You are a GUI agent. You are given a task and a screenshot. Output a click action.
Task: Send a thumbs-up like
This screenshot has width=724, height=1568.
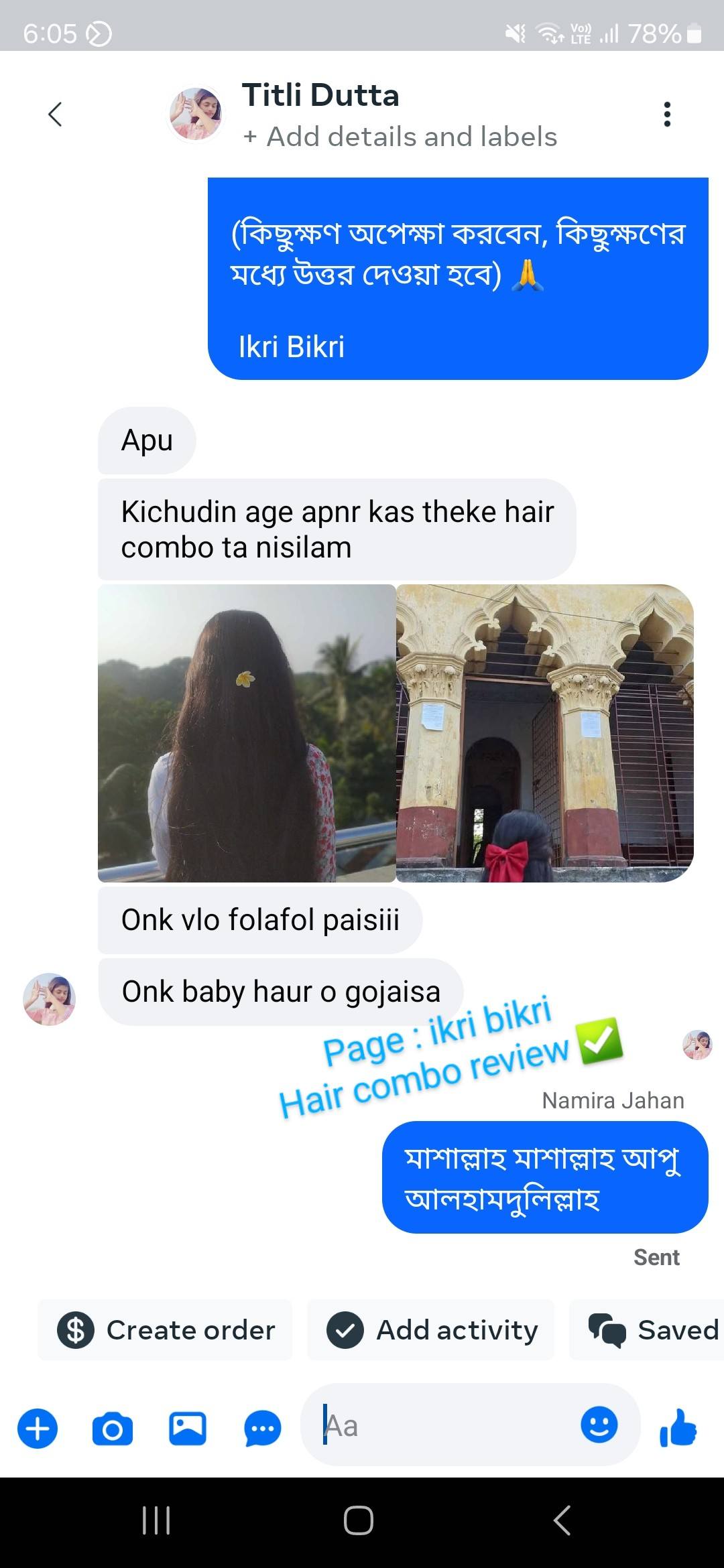(x=678, y=1427)
